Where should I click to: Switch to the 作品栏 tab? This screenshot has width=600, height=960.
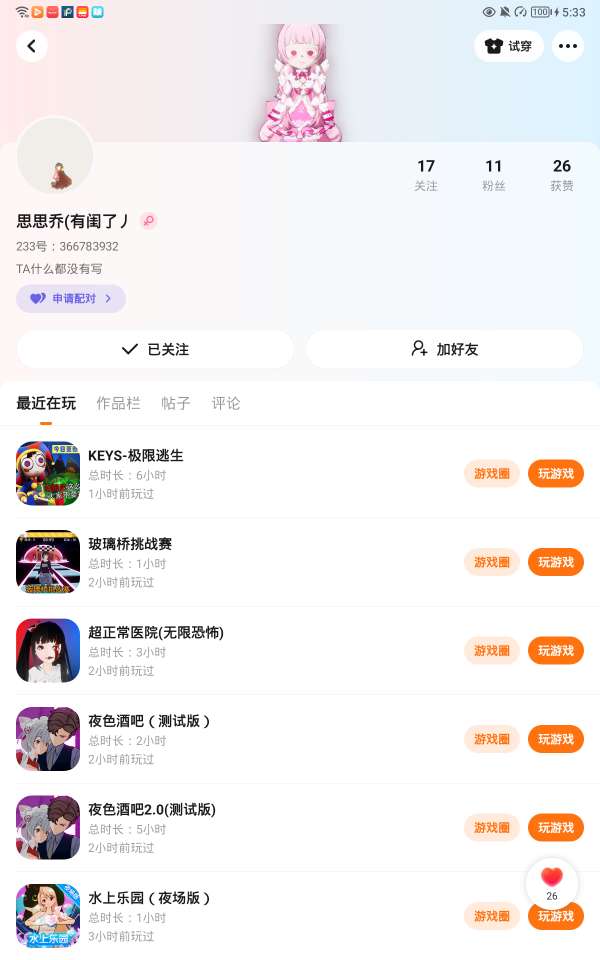[118, 403]
